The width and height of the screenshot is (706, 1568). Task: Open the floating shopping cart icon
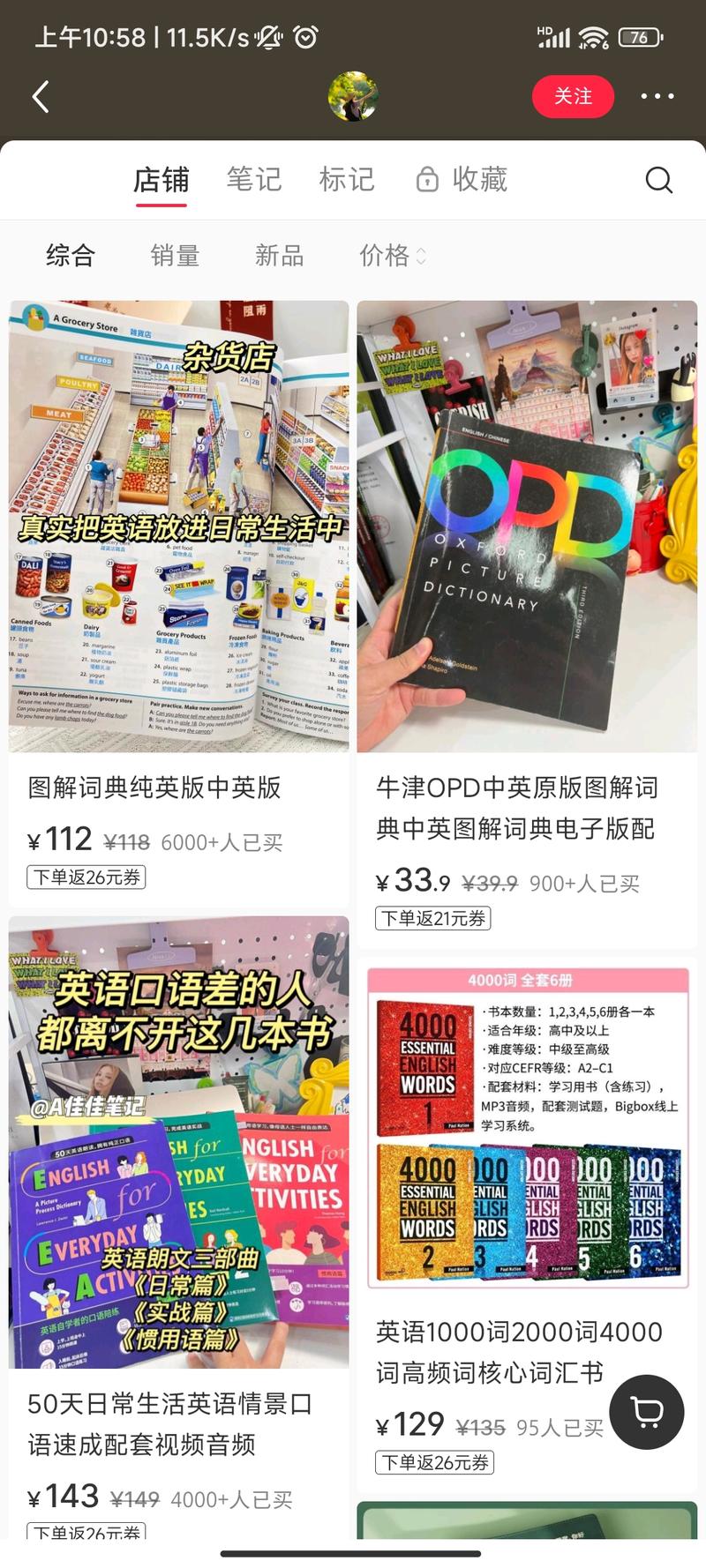tap(647, 1412)
